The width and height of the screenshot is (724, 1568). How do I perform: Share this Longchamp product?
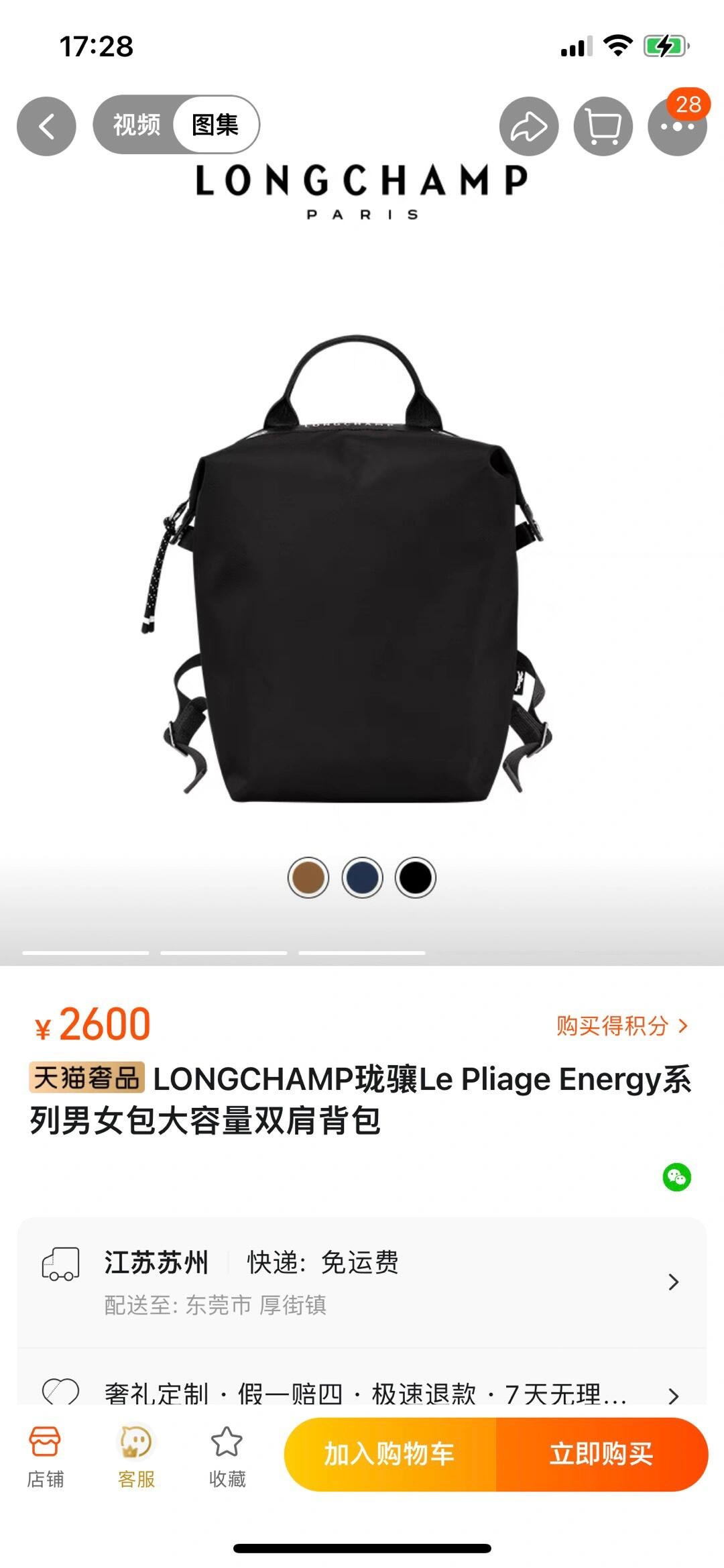529,126
